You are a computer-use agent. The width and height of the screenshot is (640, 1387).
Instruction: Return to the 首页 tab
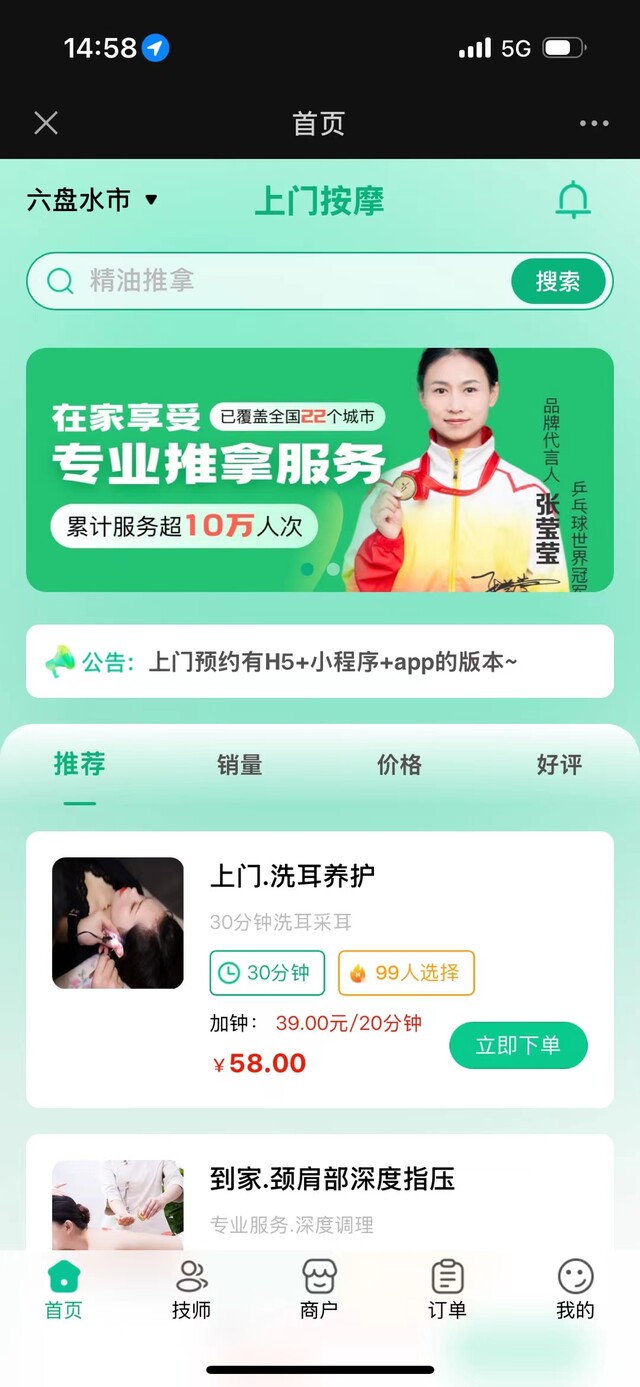(64, 1289)
